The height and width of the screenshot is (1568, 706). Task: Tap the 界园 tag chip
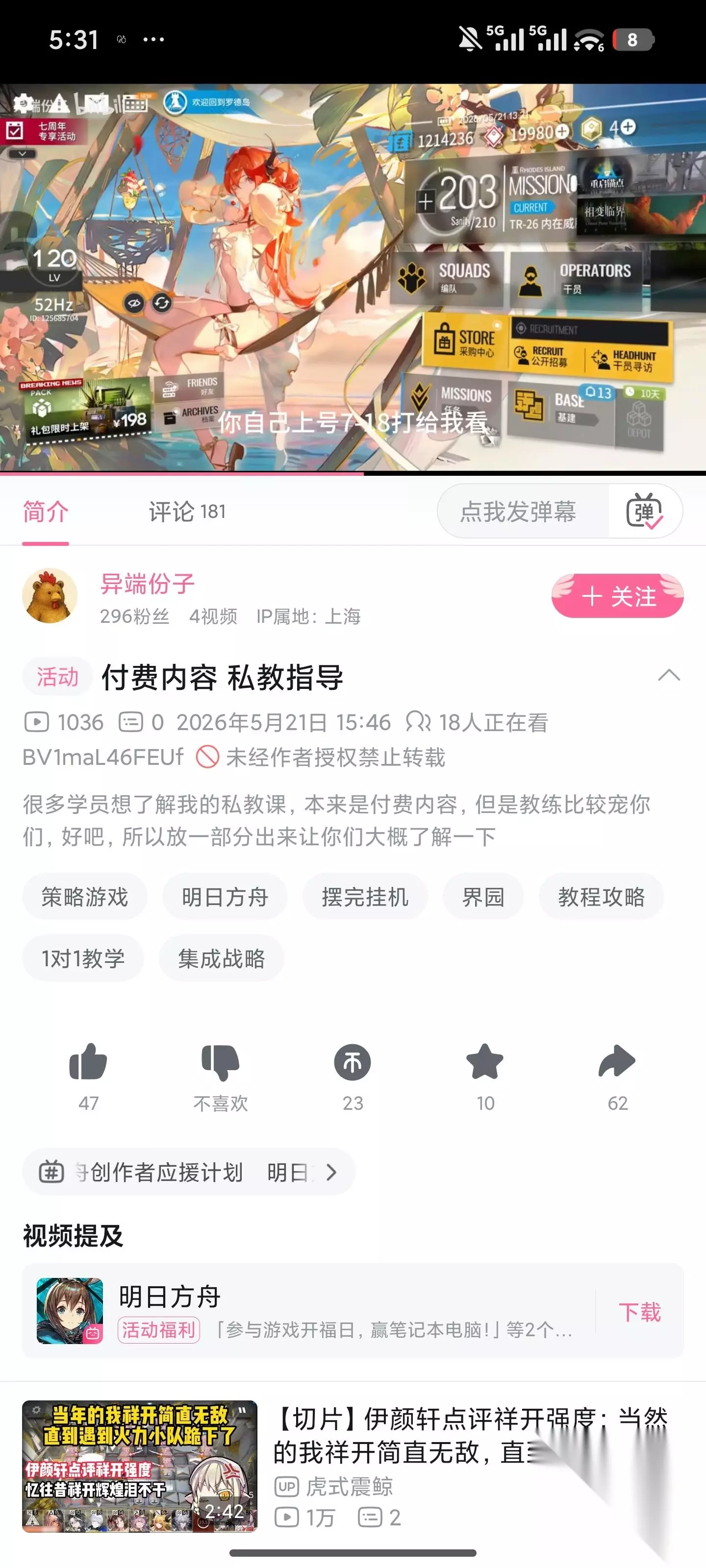click(483, 897)
